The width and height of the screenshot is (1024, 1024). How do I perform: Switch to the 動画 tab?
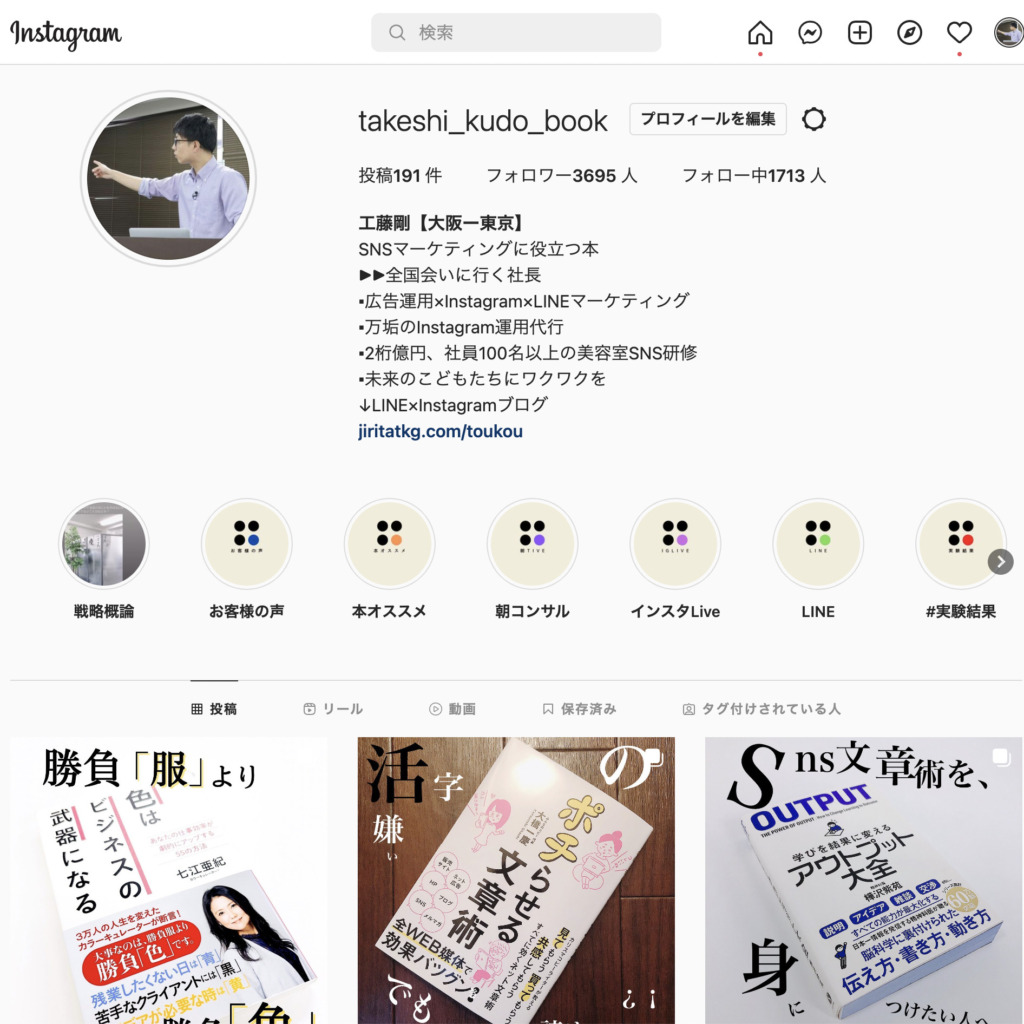pyautogui.click(x=452, y=709)
